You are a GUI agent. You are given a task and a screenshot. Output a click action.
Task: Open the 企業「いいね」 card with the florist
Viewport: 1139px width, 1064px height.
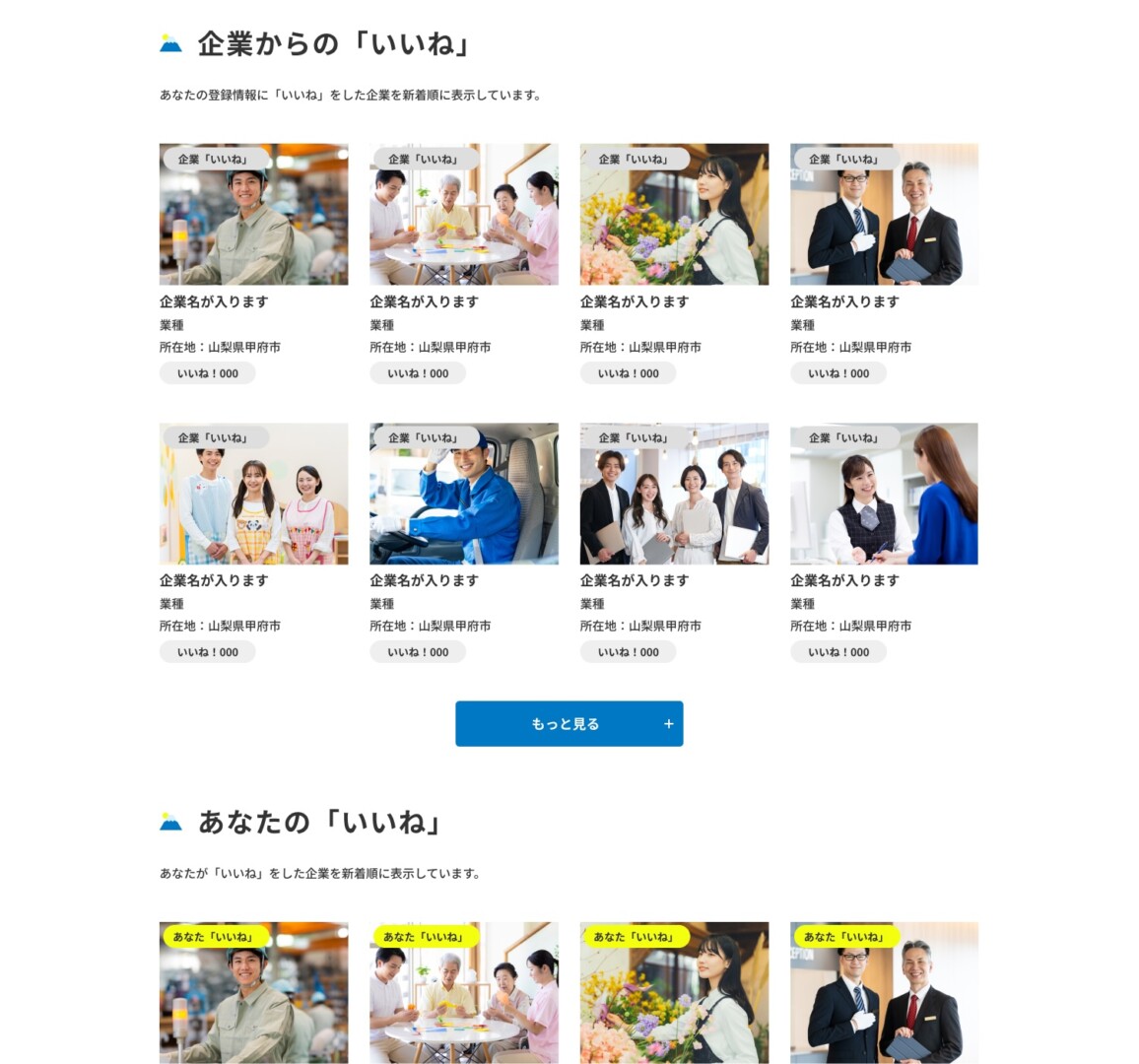[674, 215]
